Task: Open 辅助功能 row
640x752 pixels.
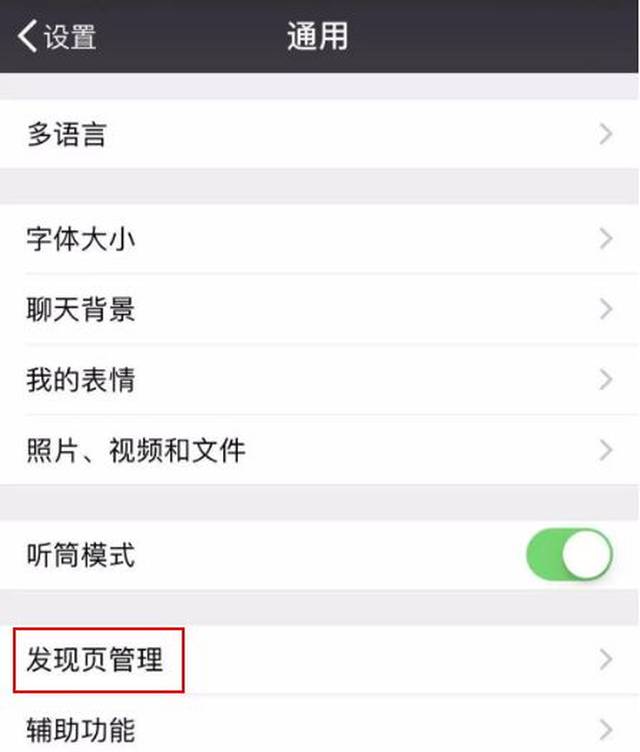Action: (320, 728)
